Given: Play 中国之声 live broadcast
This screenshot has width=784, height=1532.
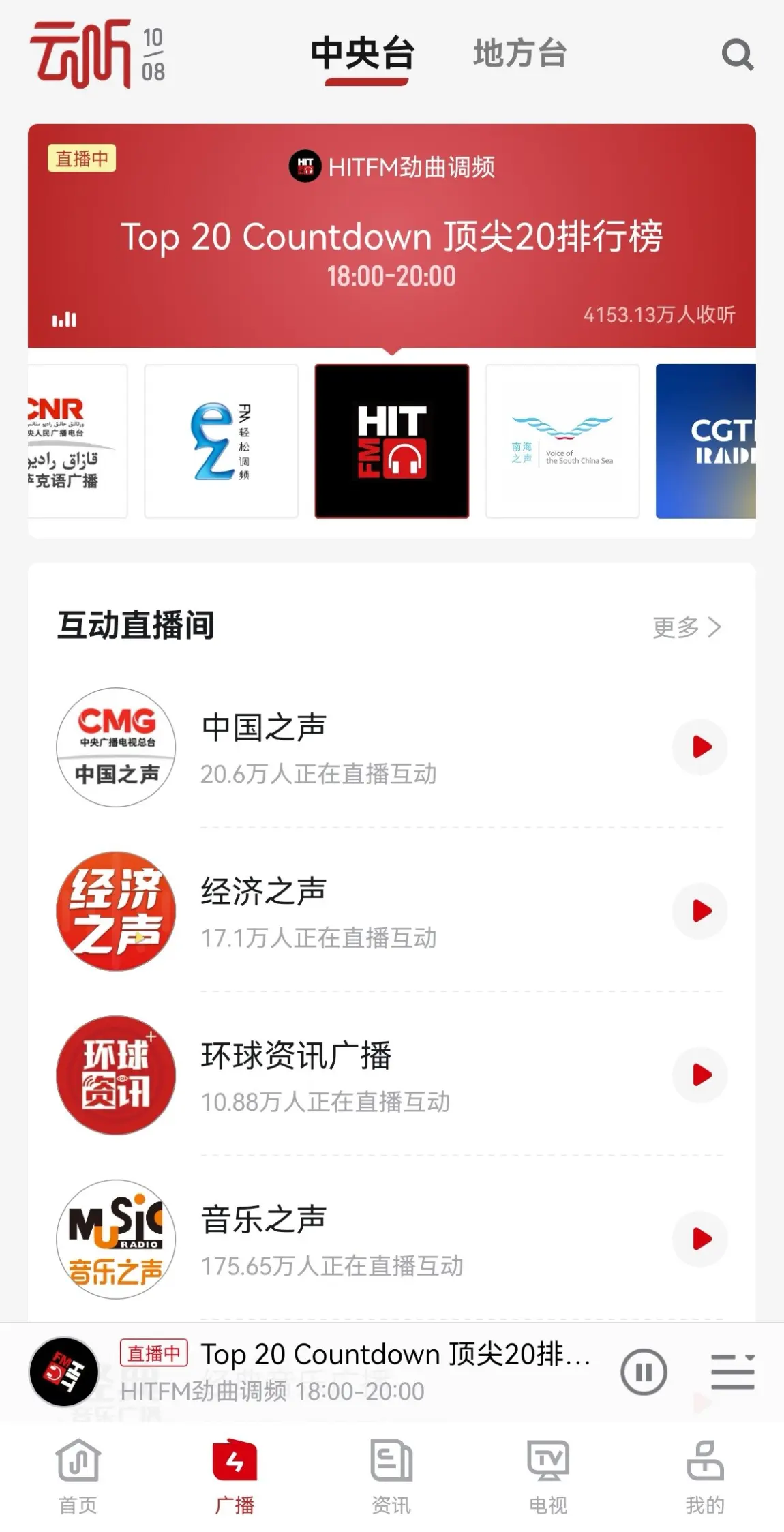Looking at the screenshot, I should pos(700,747).
